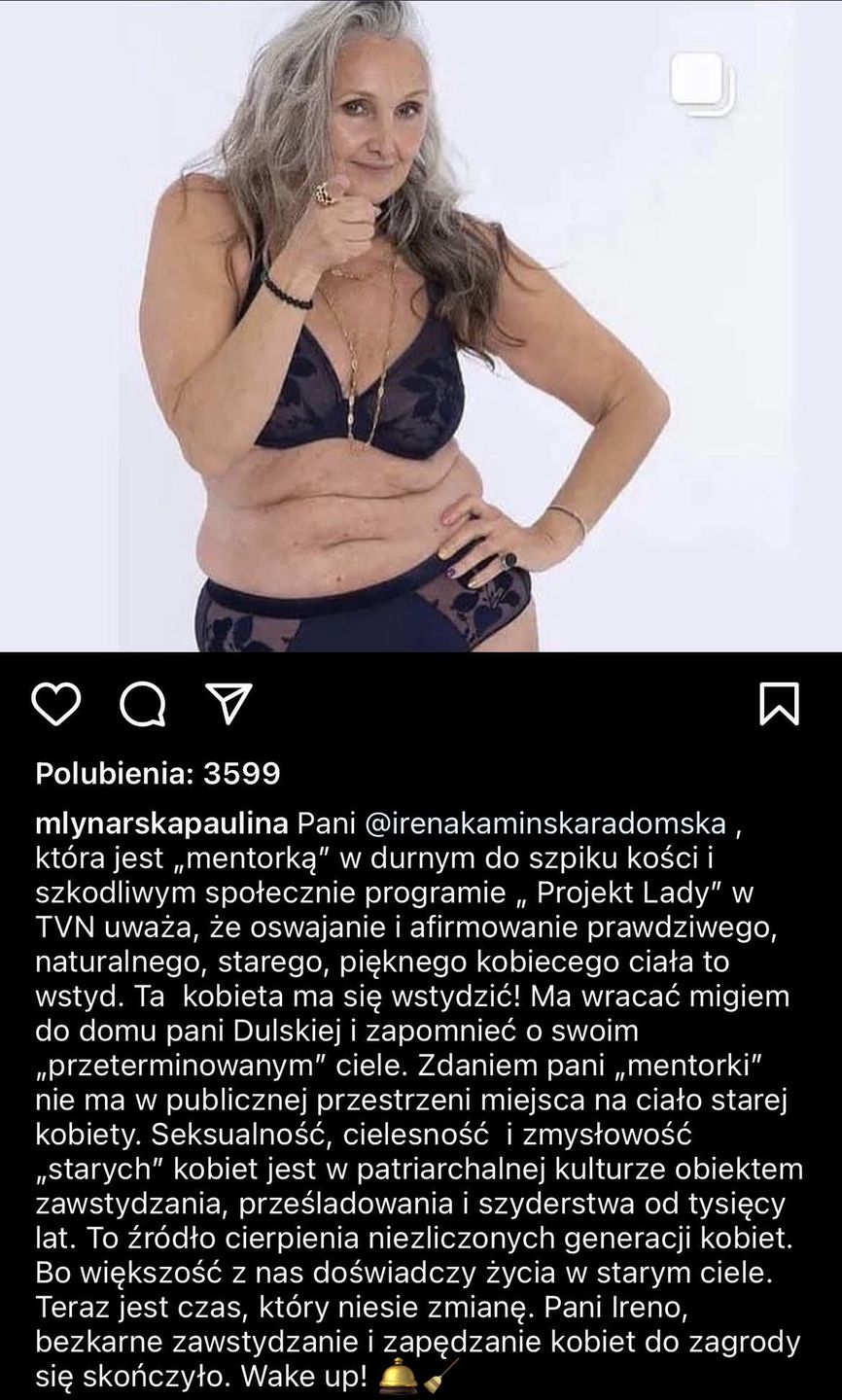Viewport: 842px width, 1400px height.
Task: View who liked: Polubienia 3599
Action: point(158,773)
